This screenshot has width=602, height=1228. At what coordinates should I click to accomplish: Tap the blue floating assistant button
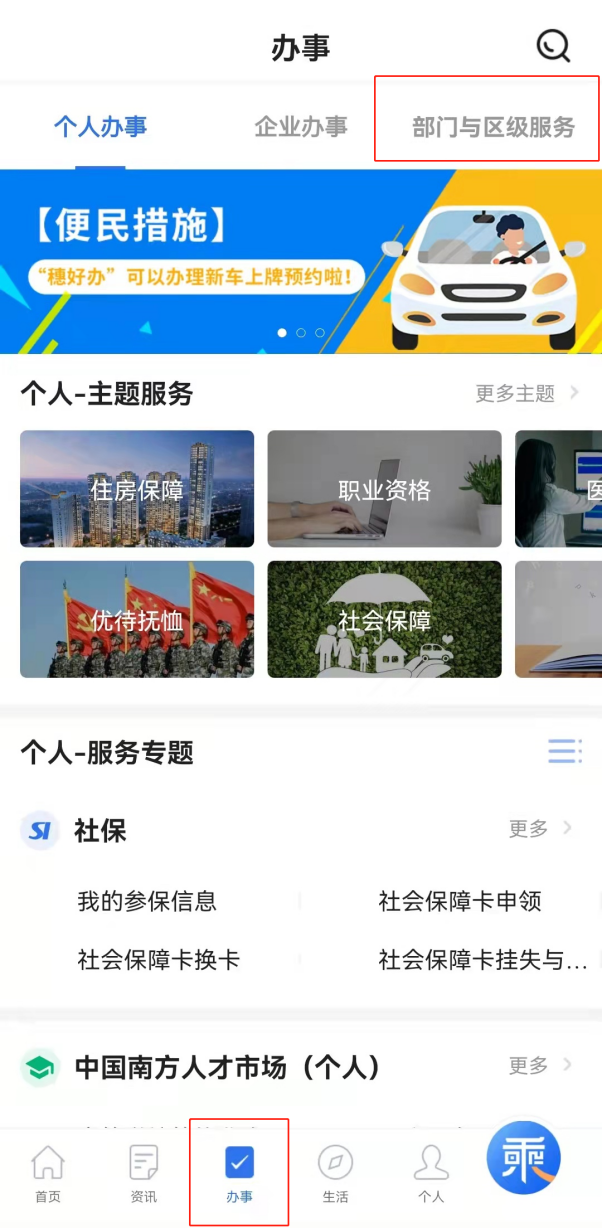pos(523,1158)
